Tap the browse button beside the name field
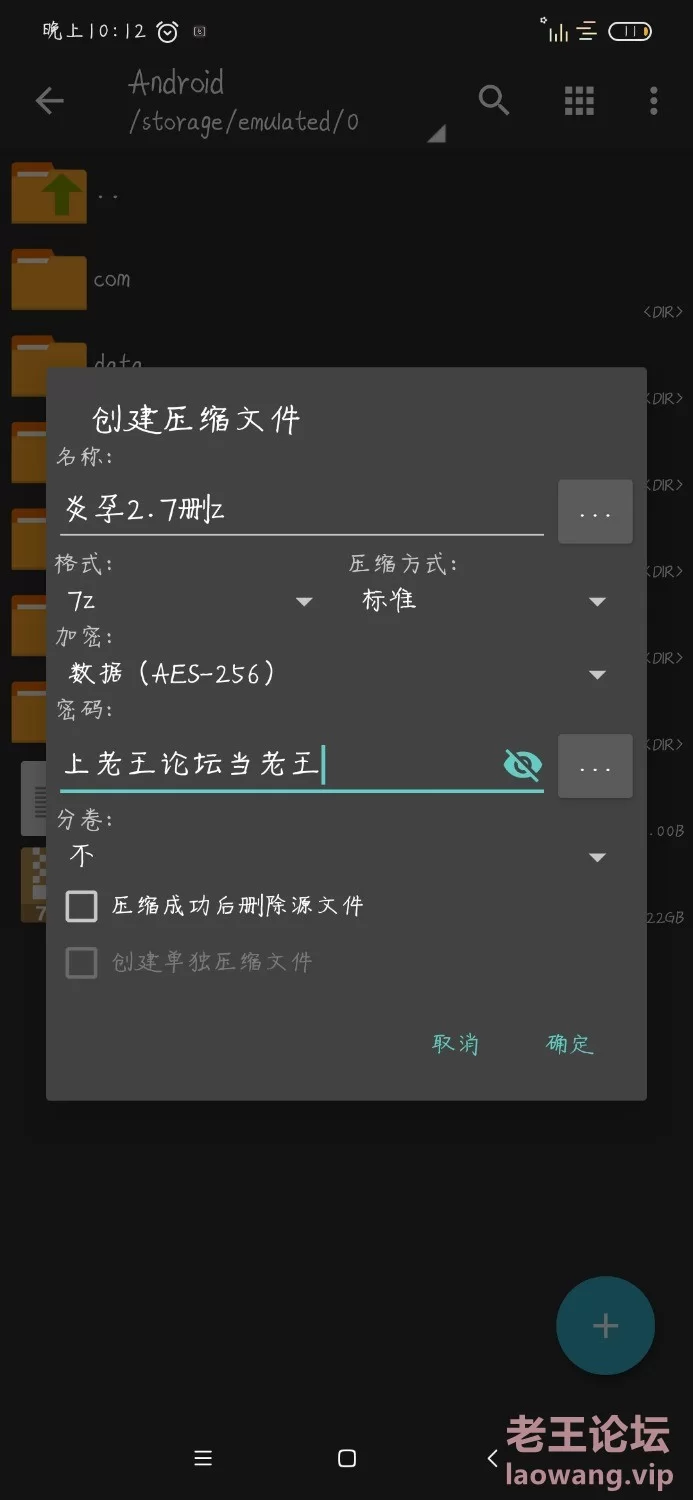693x1500 pixels. pos(595,512)
